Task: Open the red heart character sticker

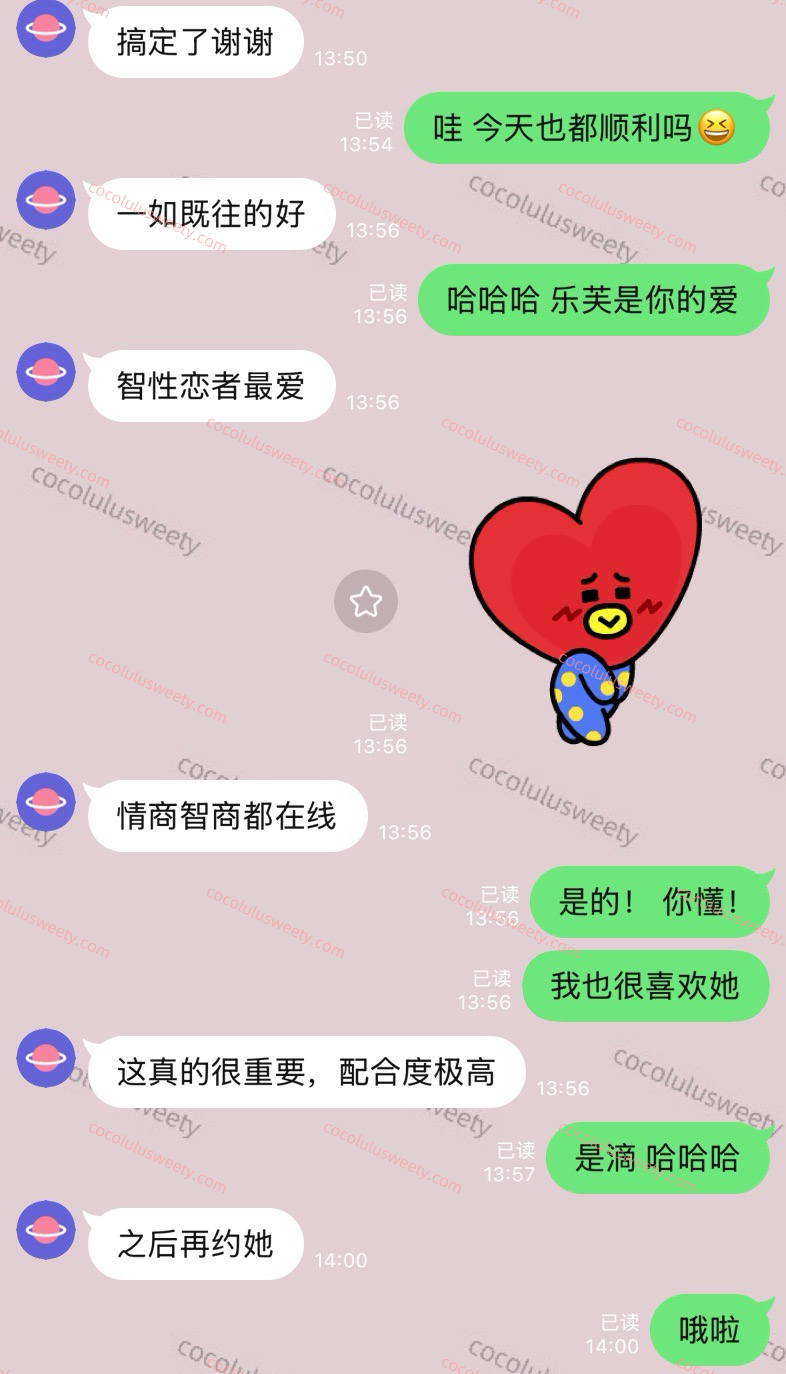Action: pyautogui.click(x=585, y=598)
